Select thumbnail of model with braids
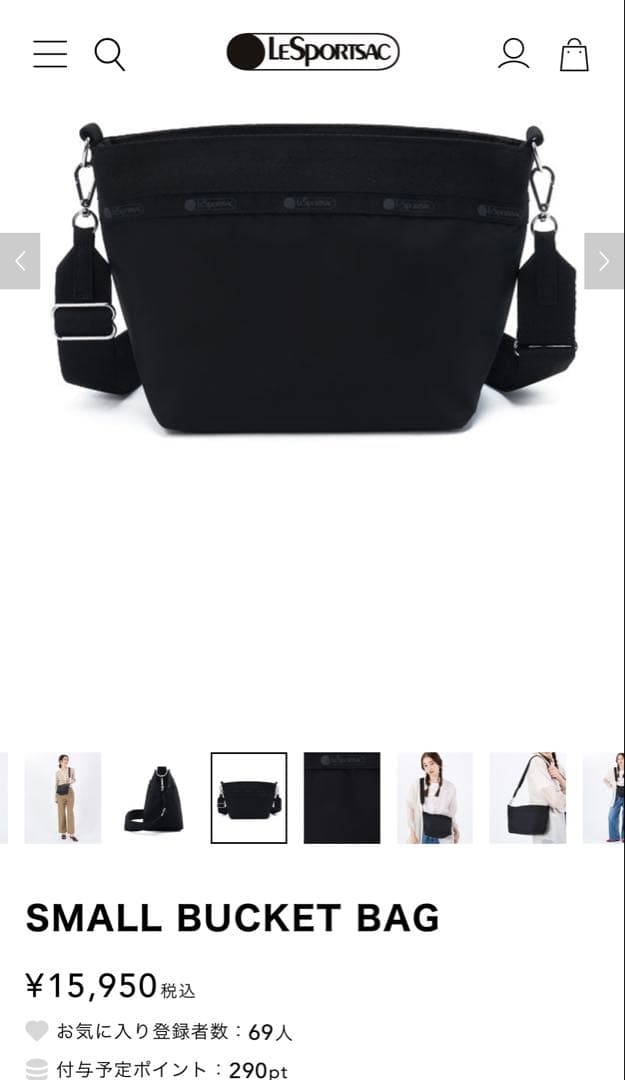625x1080 pixels. tap(435, 798)
